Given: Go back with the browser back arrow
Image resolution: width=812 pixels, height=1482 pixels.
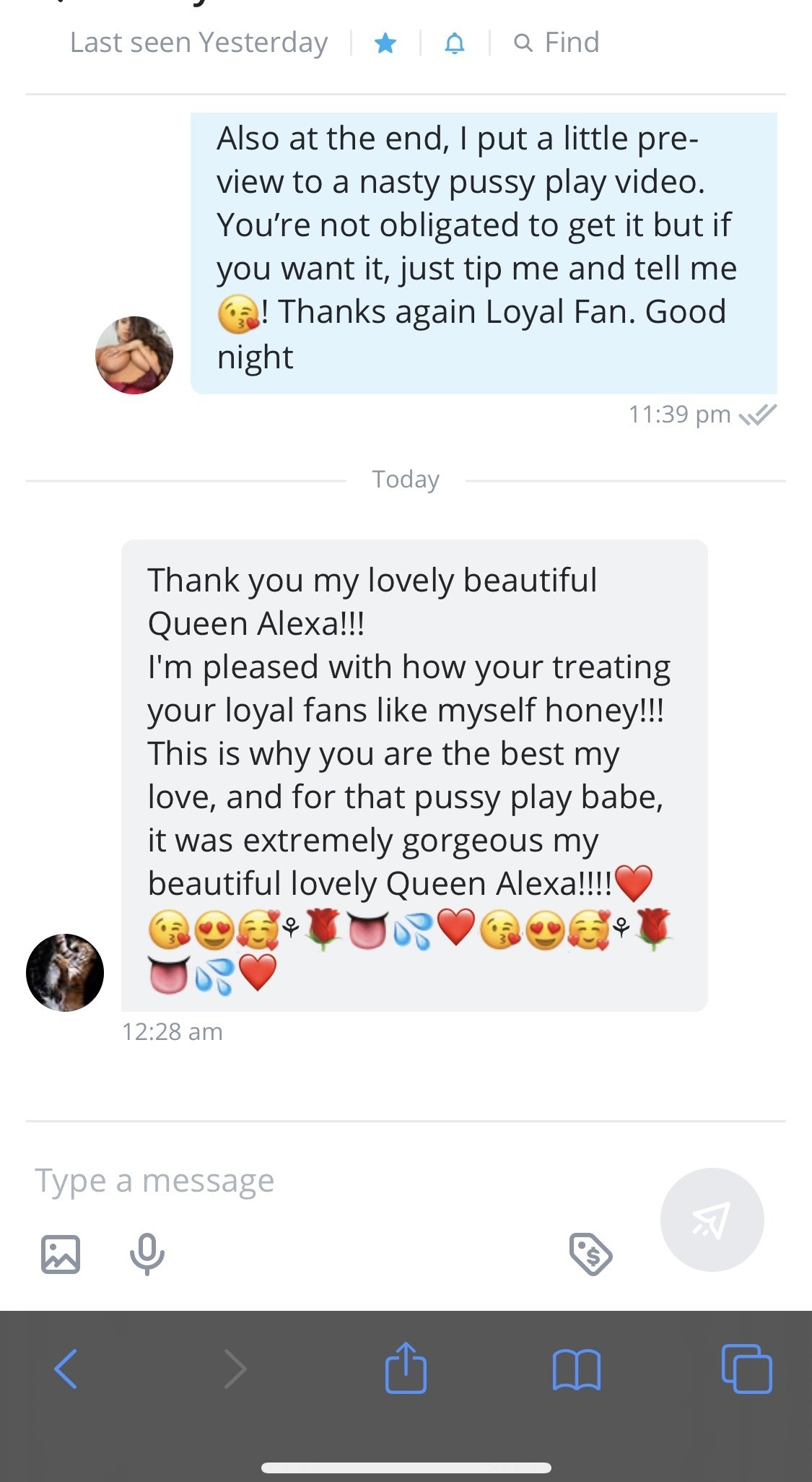Looking at the screenshot, I should click(66, 1369).
